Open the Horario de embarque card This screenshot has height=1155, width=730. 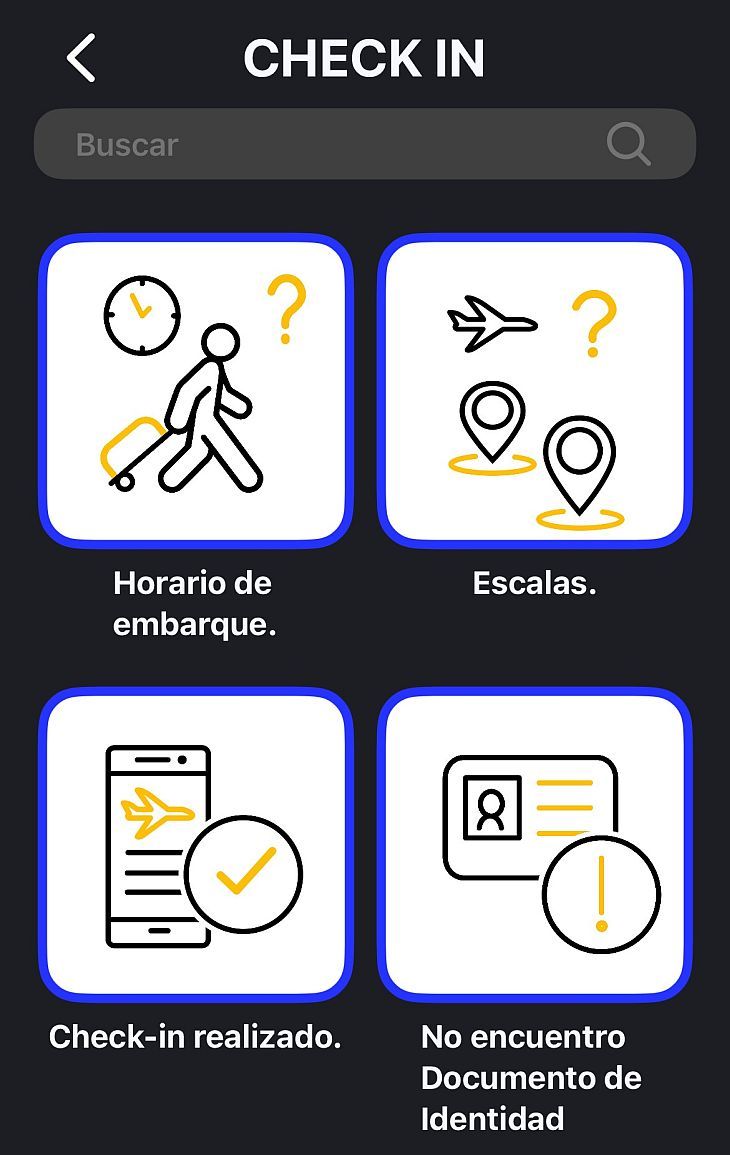(196, 392)
